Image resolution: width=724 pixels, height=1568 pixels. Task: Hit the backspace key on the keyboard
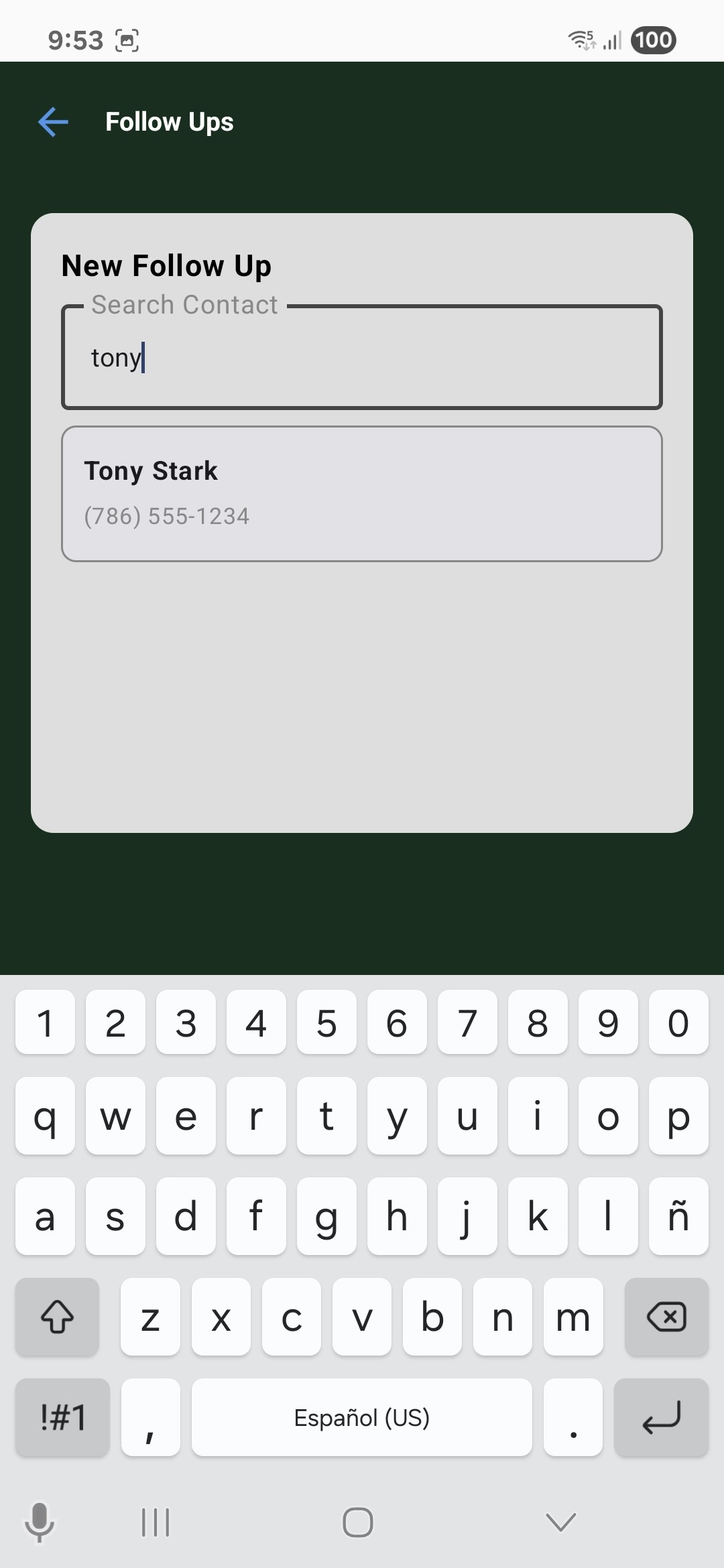(x=666, y=1317)
